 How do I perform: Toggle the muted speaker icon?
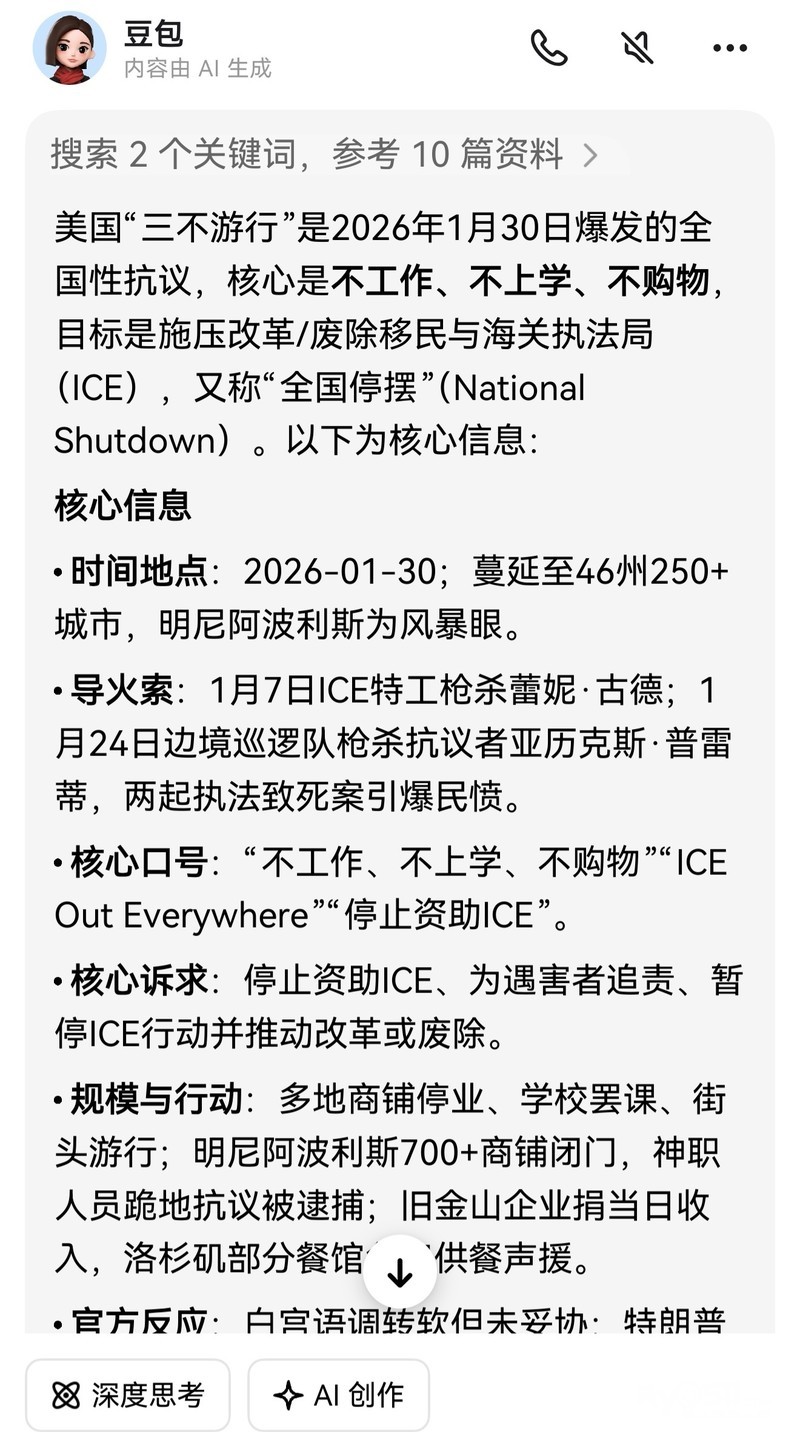coord(637,48)
